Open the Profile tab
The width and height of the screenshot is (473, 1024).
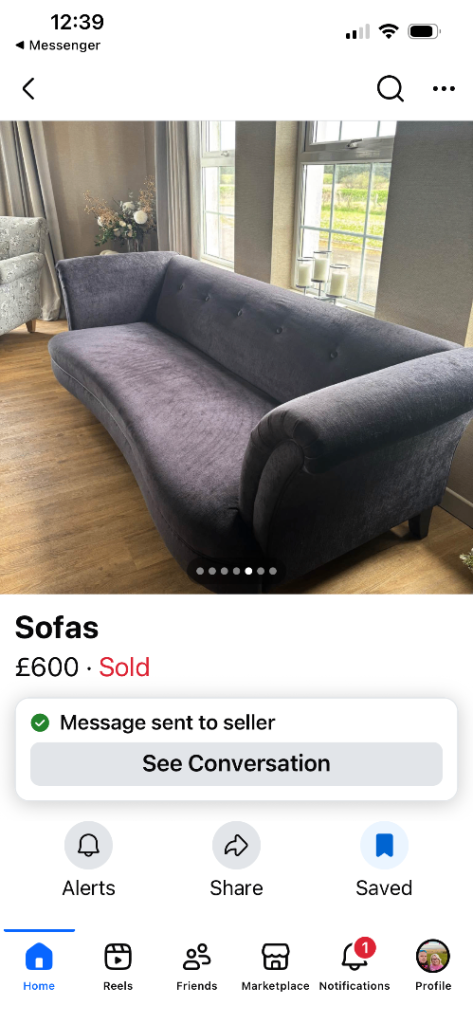[433, 967]
